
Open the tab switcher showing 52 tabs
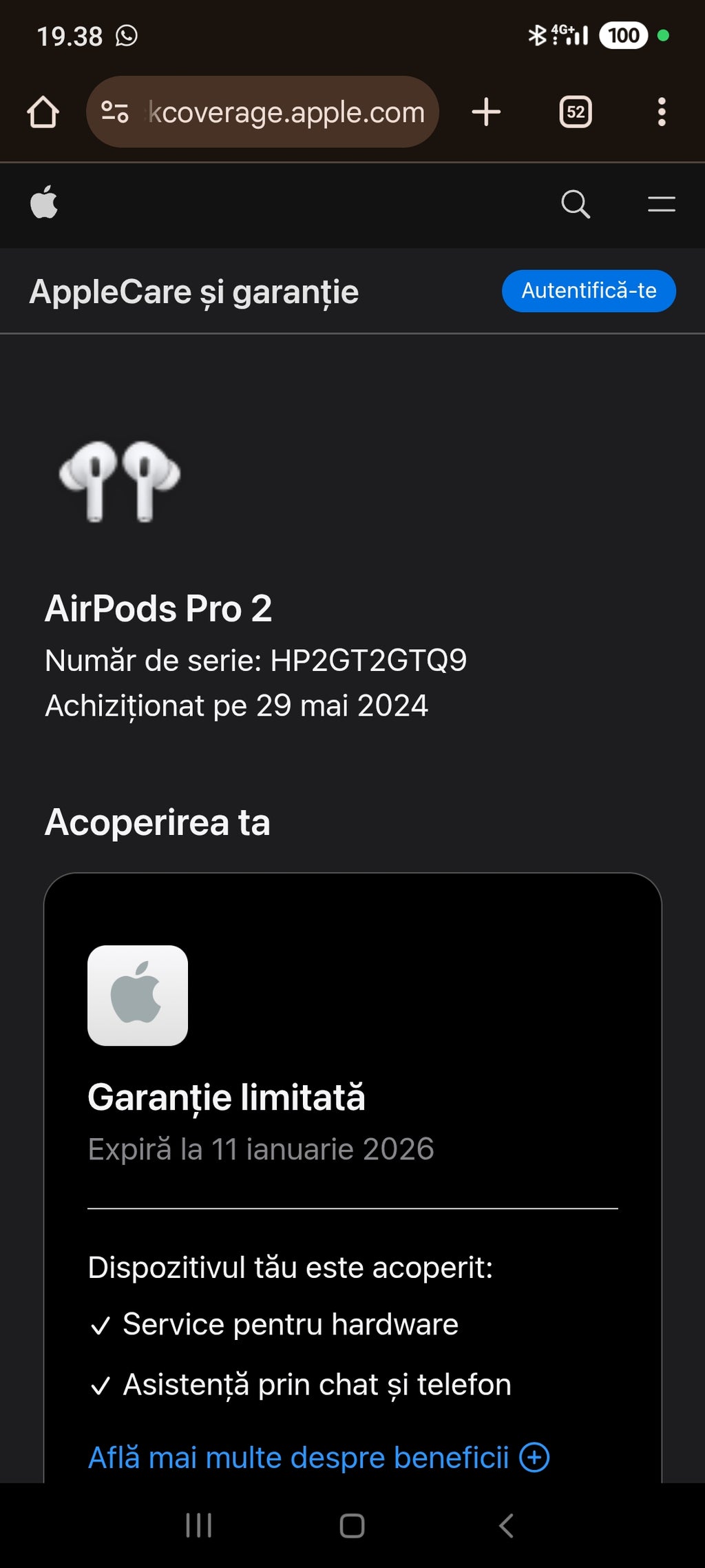pyautogui.click(x=575, y=112)
